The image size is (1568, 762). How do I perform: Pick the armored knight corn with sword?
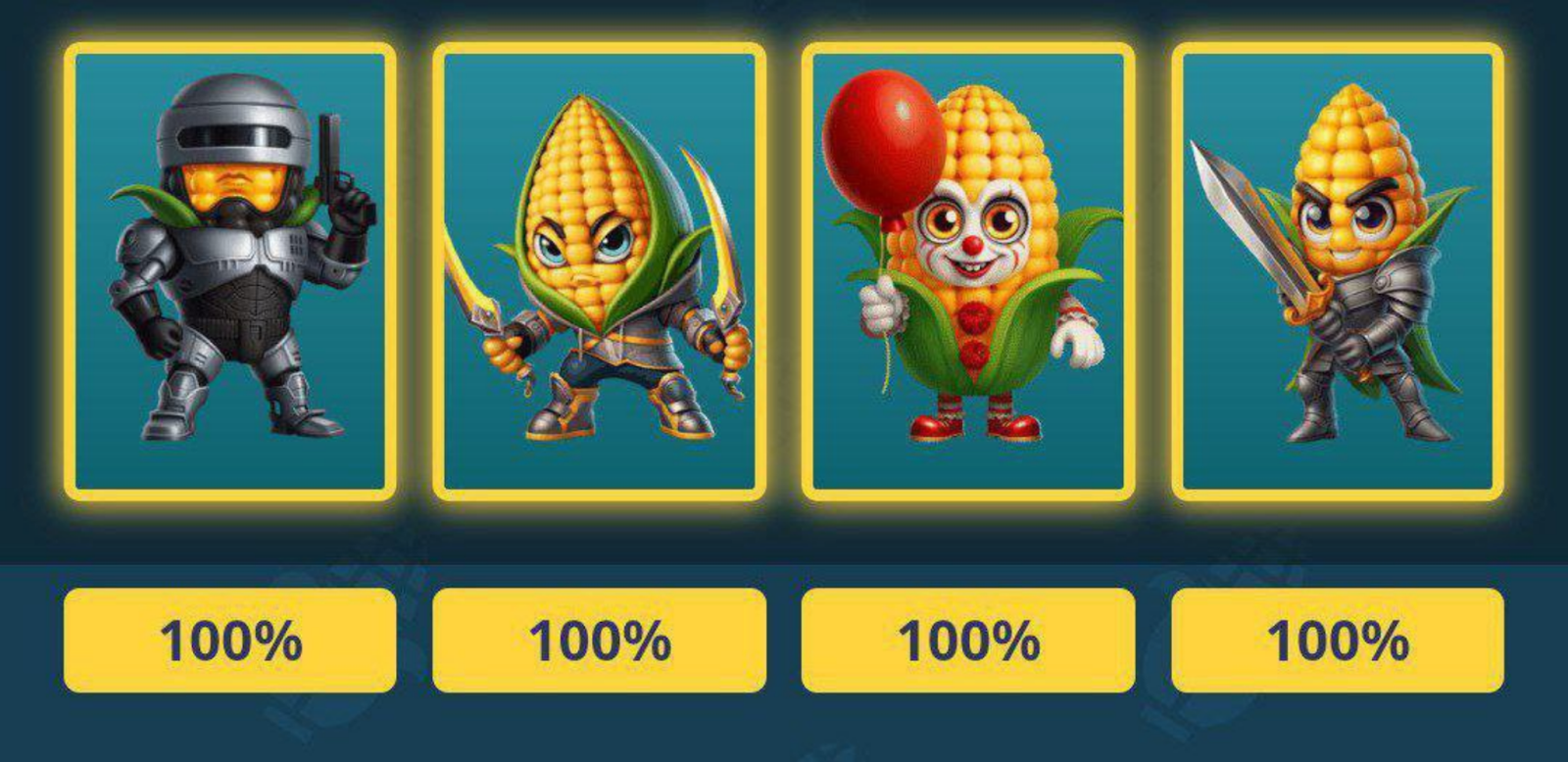(x=1338, y=271)
